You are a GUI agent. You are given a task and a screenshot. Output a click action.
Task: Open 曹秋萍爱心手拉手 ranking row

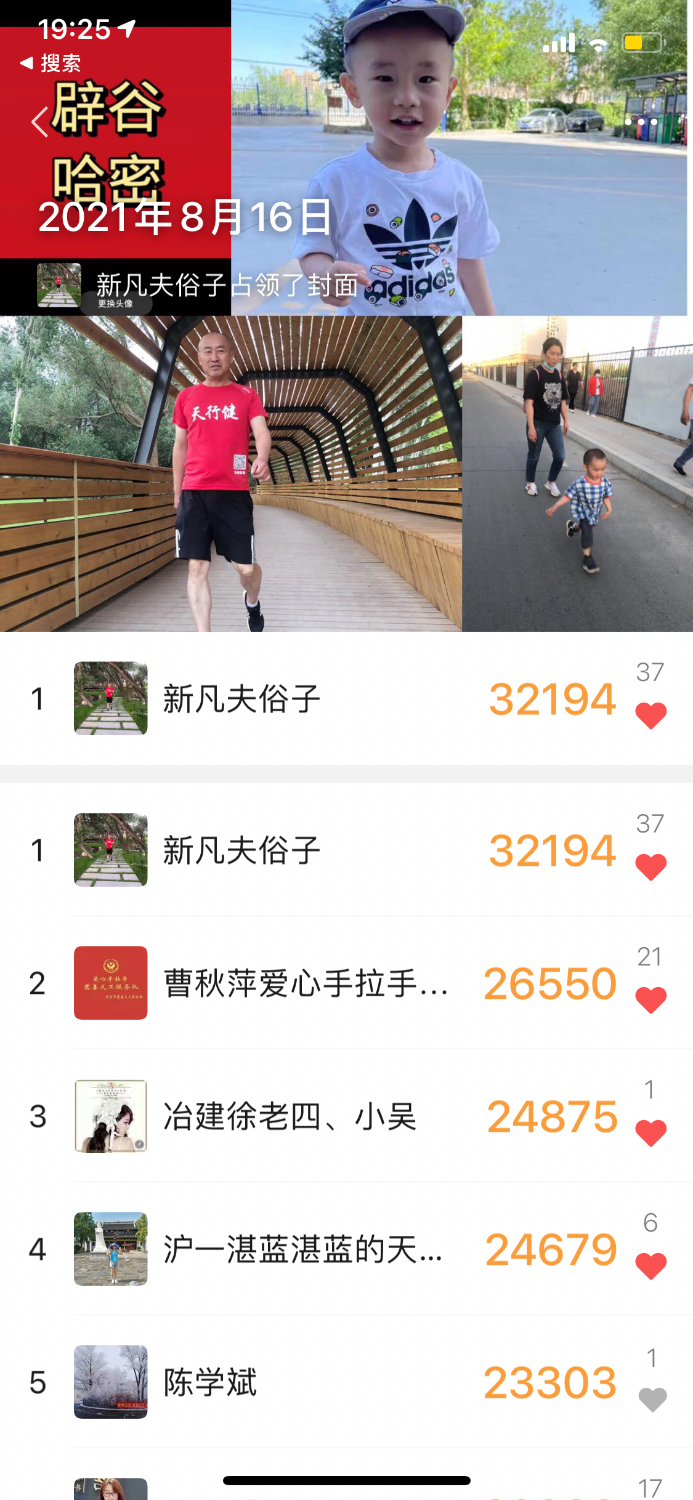305,984
